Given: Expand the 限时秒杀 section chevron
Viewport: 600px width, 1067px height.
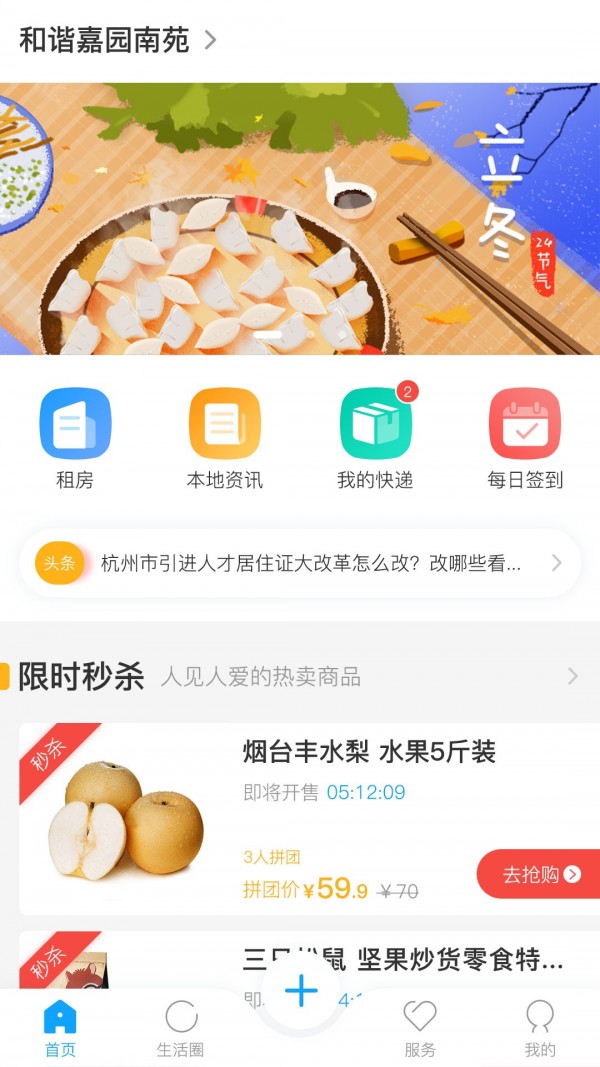Looking at the screenshot, I should point(572,677).
